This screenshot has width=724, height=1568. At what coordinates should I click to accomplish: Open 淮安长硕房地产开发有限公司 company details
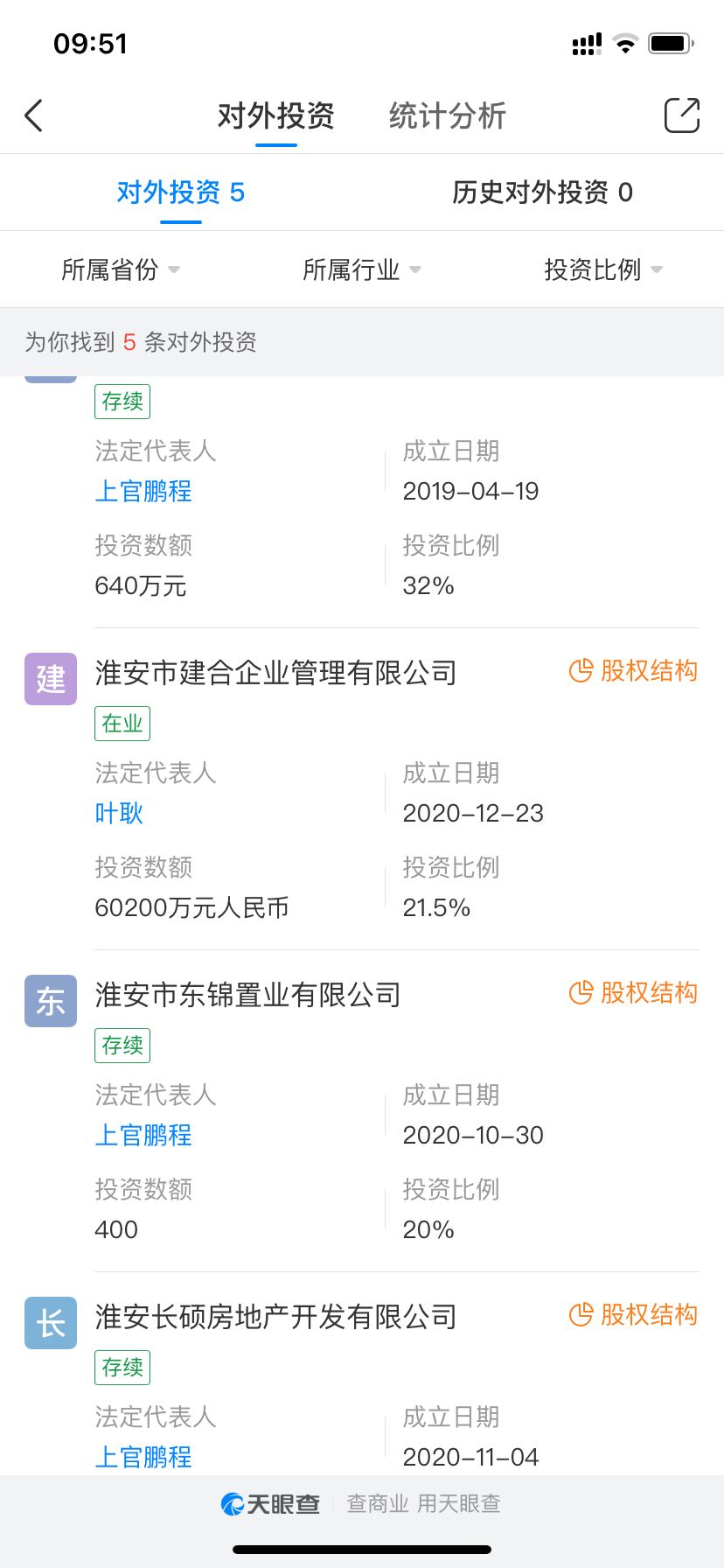click(275, 1317)
